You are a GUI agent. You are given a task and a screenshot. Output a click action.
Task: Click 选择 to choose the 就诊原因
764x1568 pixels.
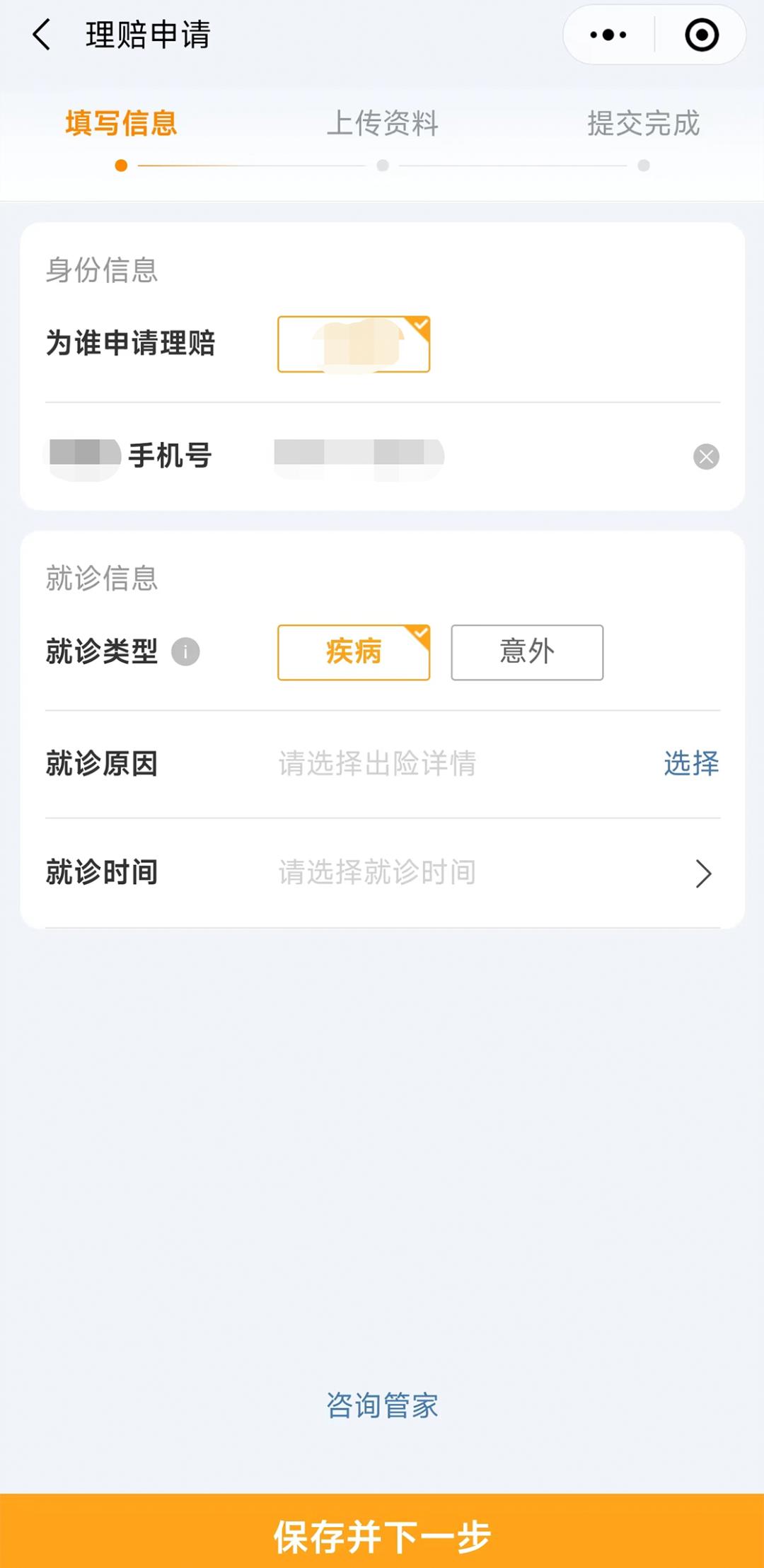click(691, 763)
